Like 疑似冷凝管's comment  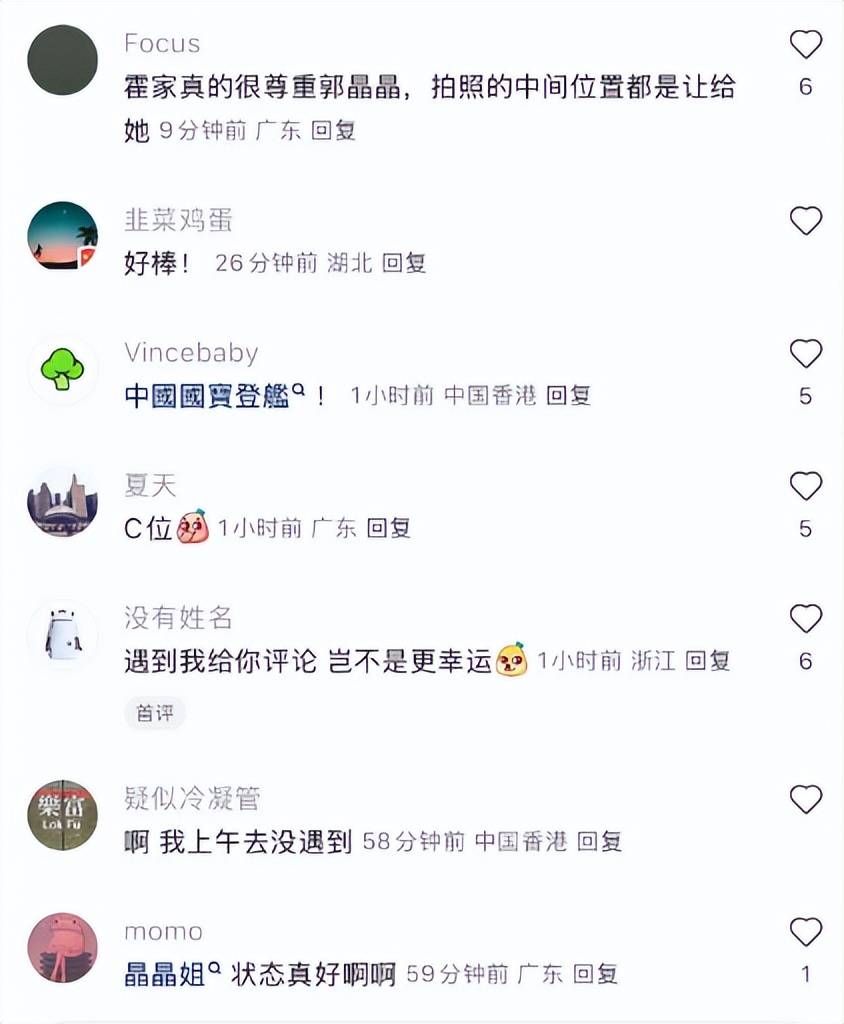[805, 799]
